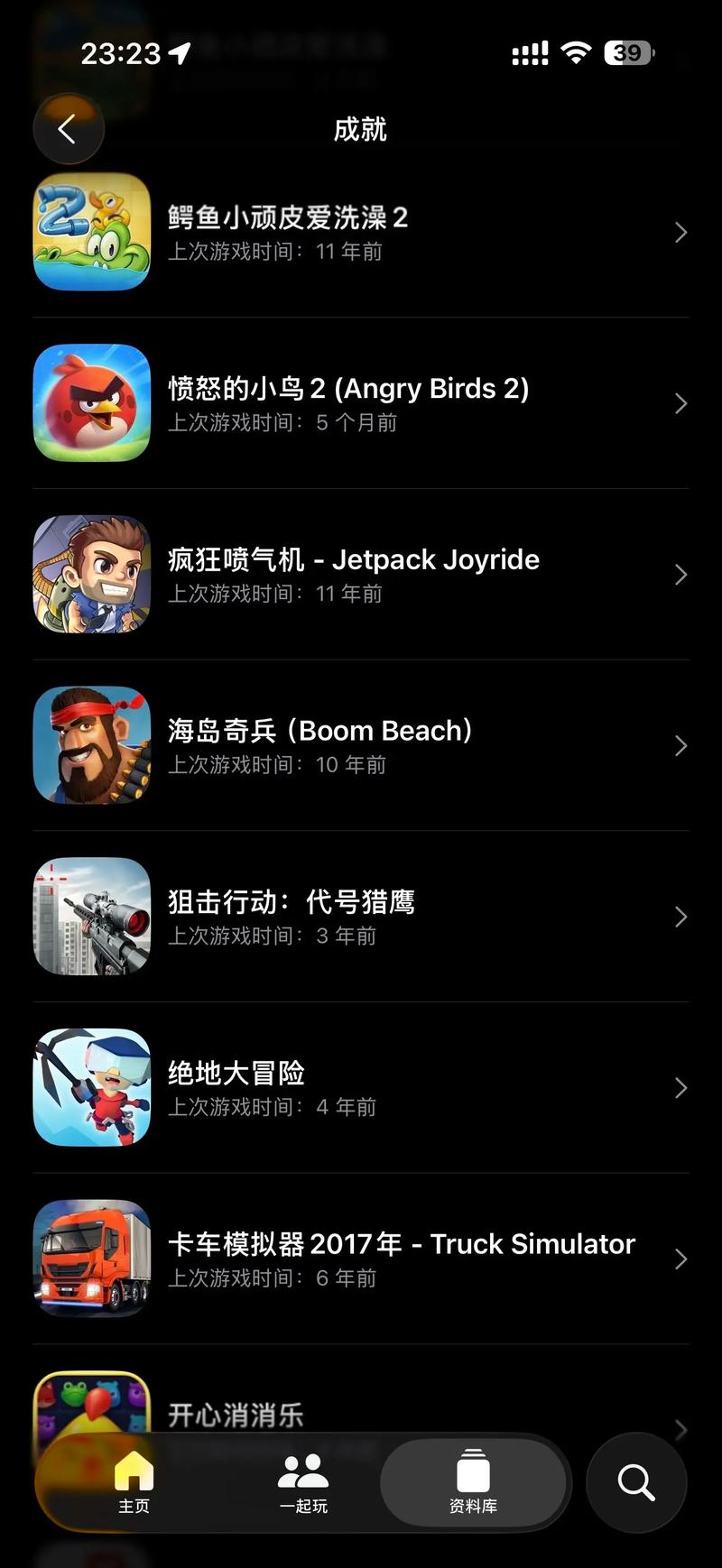Open the 资料库 tab

click(473, 1482)
